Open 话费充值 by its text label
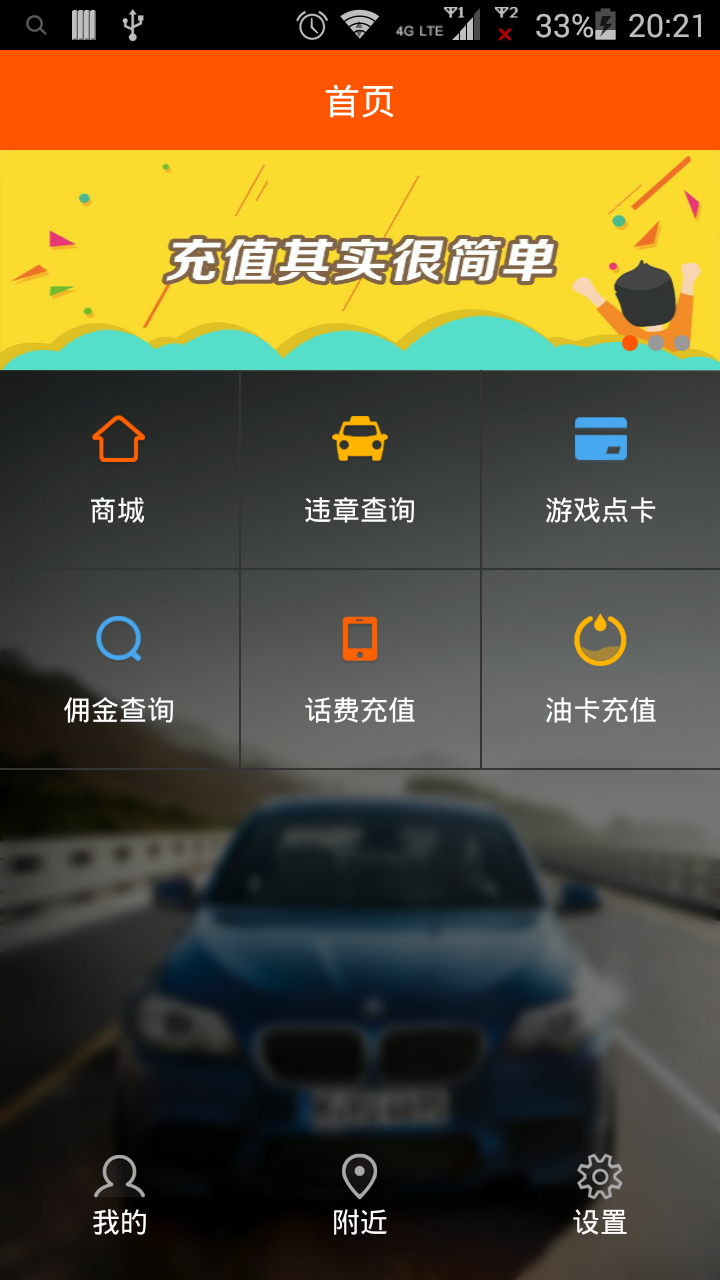 (359, 711)
